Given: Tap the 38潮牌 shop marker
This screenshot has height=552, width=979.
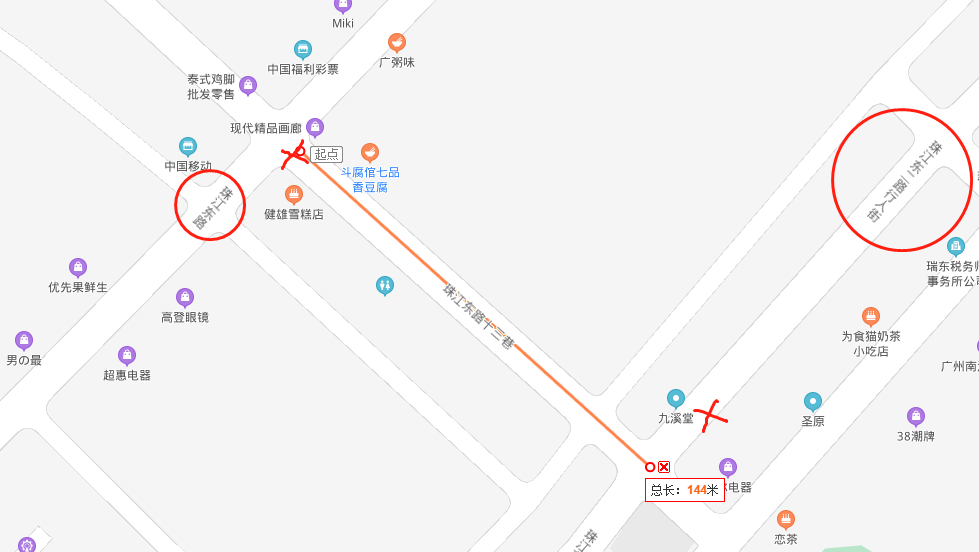Looking at the screenshot, I should coord(915,416).
